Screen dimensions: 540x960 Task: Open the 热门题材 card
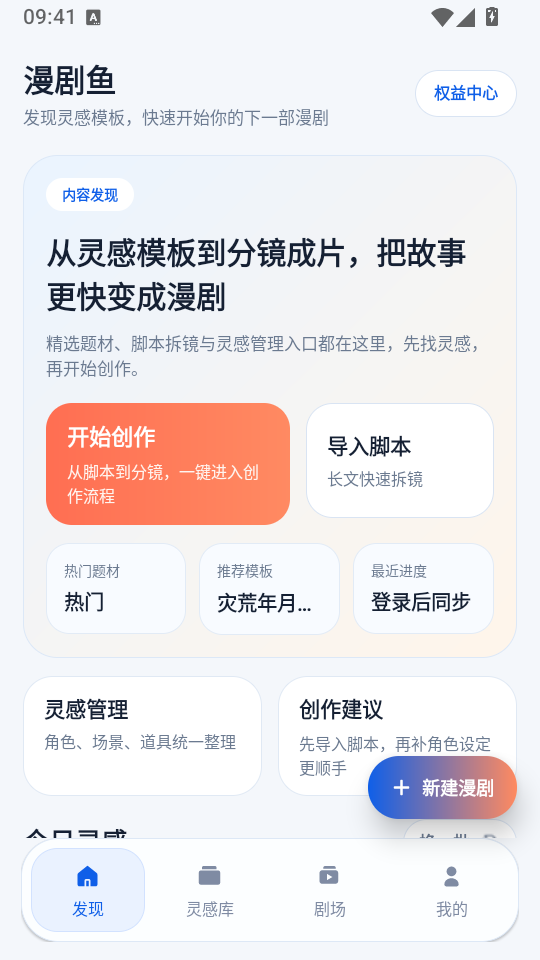coord(116,588)
